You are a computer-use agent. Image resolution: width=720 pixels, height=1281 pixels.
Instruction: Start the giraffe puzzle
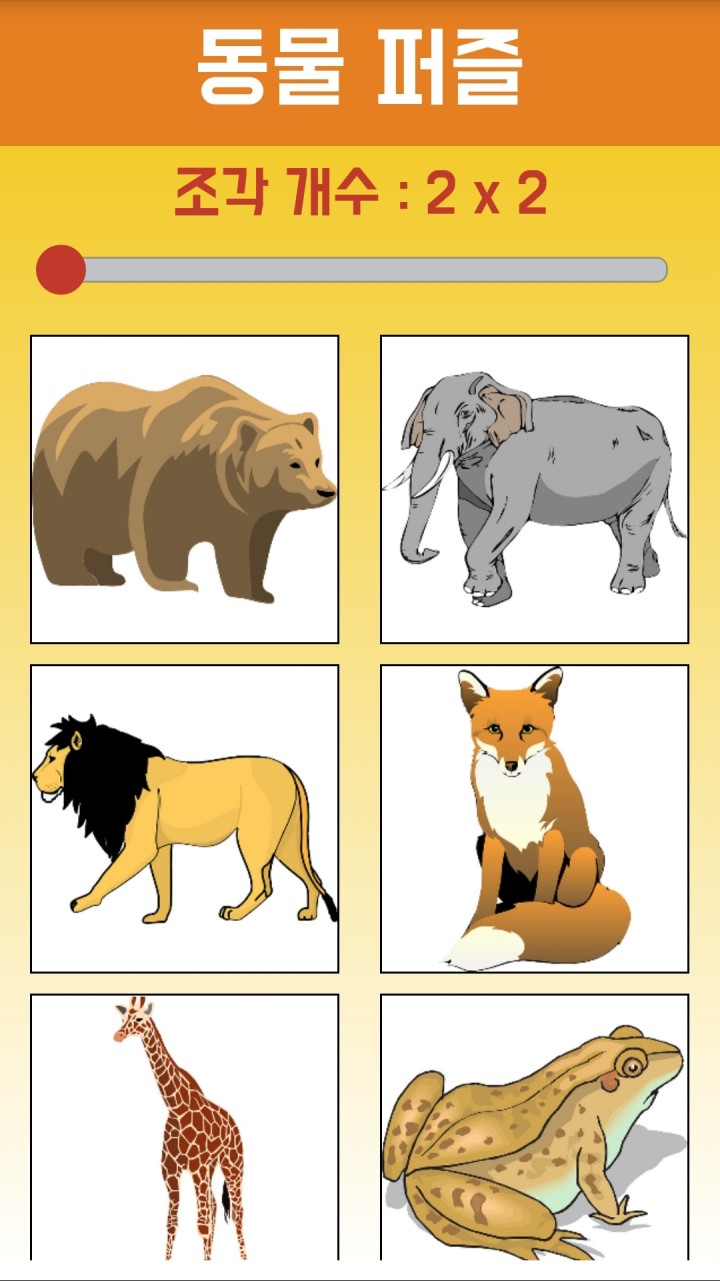pos(185,1127)
